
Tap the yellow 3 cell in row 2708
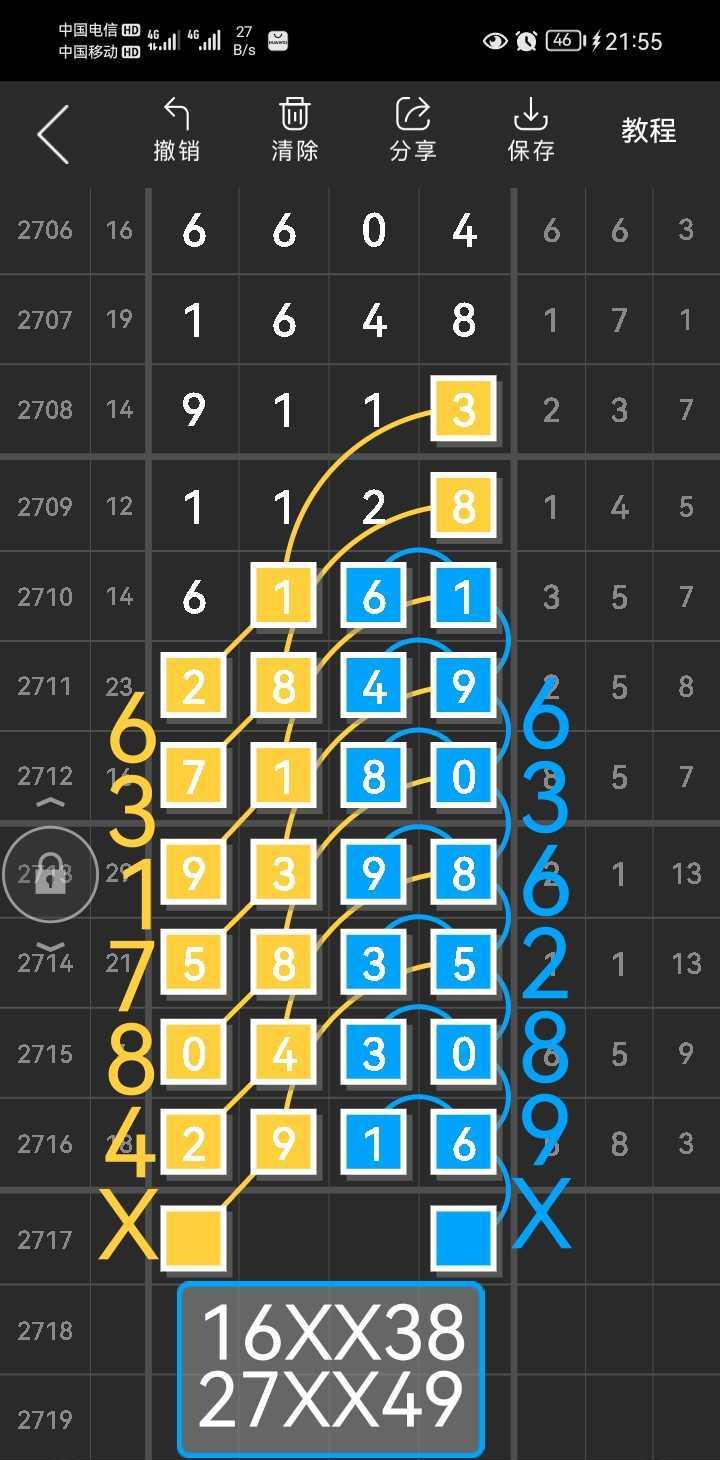tap(464, 409)
